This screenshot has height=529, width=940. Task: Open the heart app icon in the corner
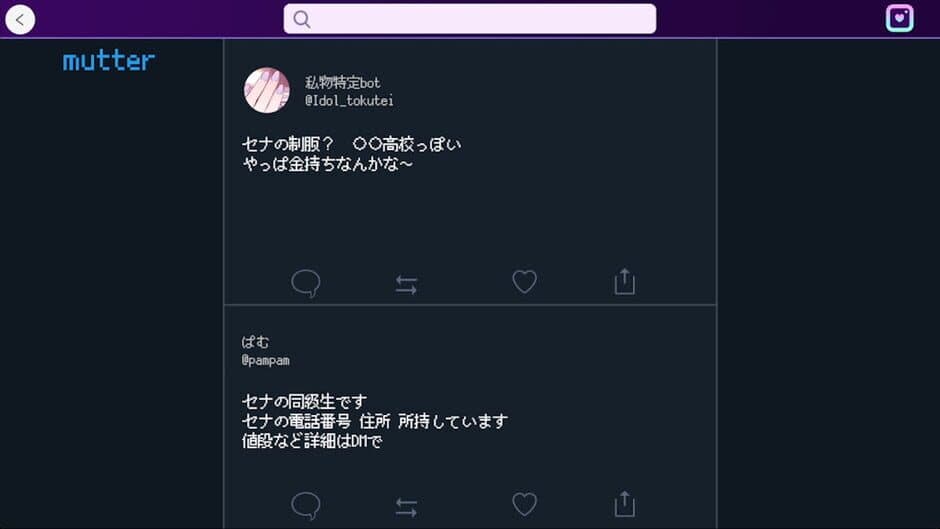click(x=899, y=19)
